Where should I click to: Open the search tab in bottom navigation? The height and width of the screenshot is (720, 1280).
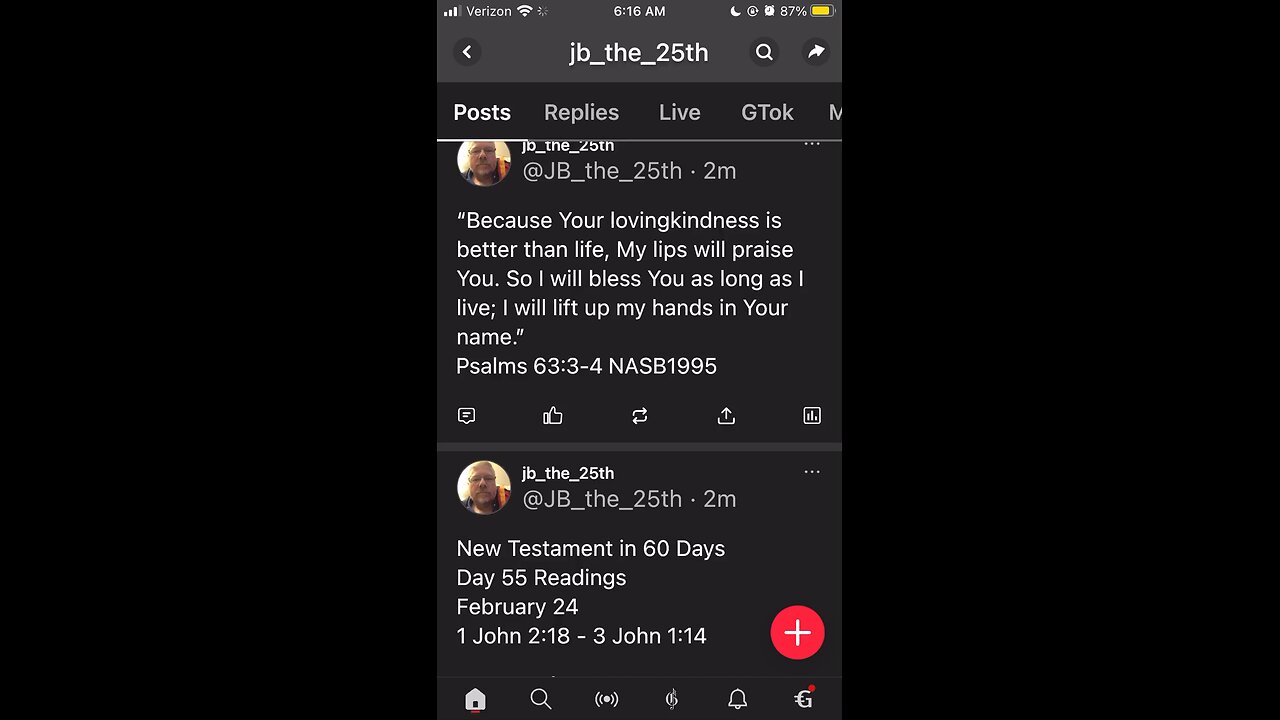pyautogui.click(x=541, y=700)
